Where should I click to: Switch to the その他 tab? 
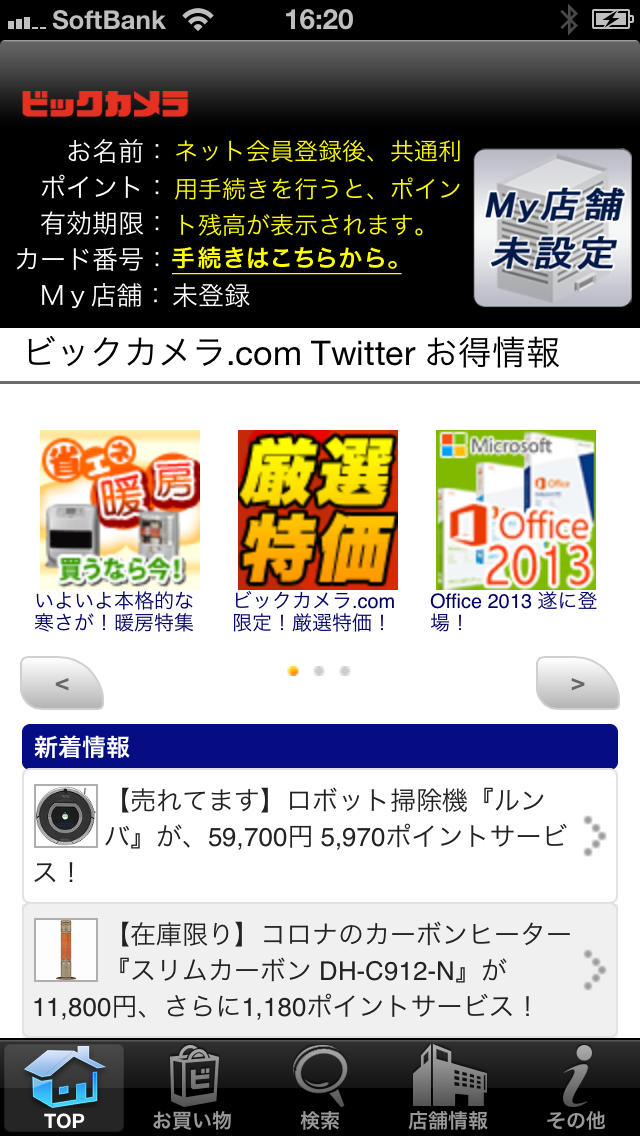(x=576, y=1088)
